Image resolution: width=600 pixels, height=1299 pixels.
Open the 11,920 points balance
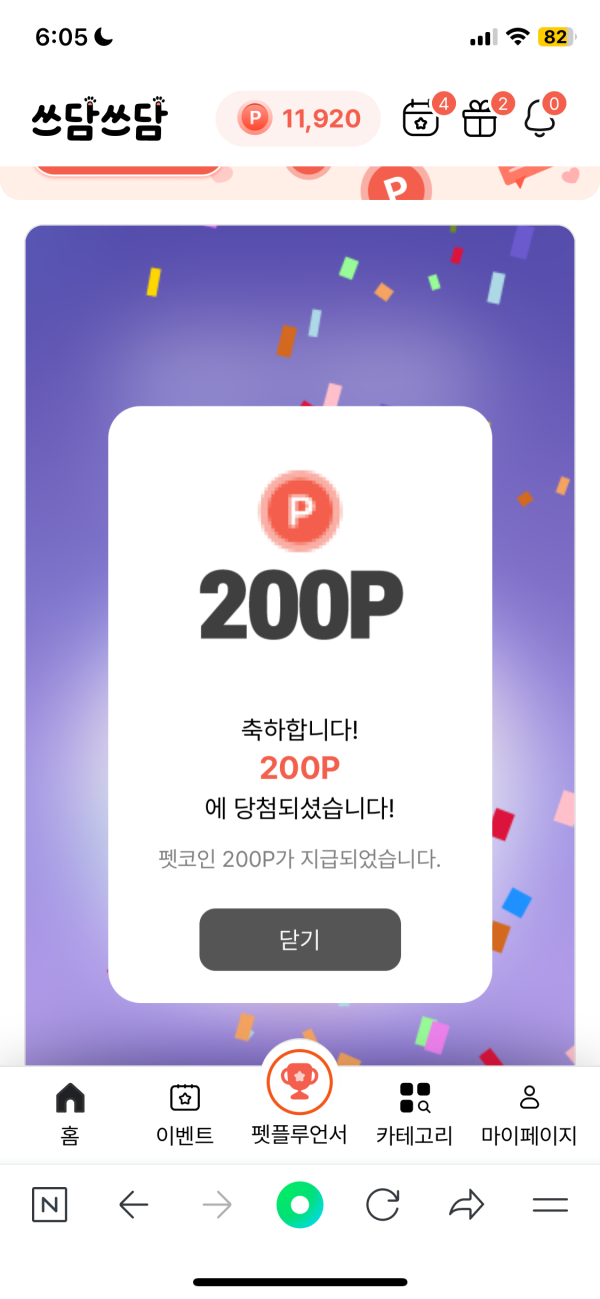[299, 119]
